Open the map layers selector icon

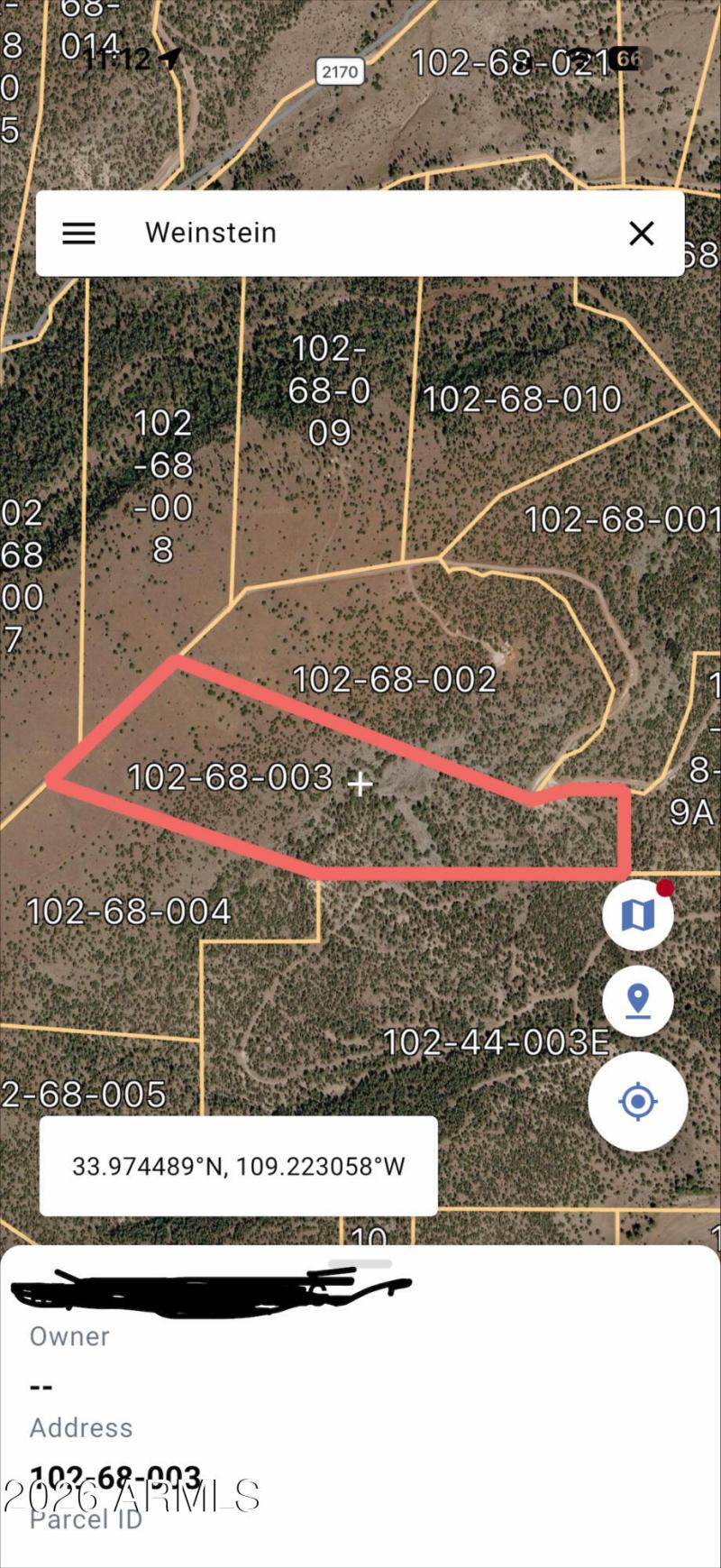coord(638,914)
